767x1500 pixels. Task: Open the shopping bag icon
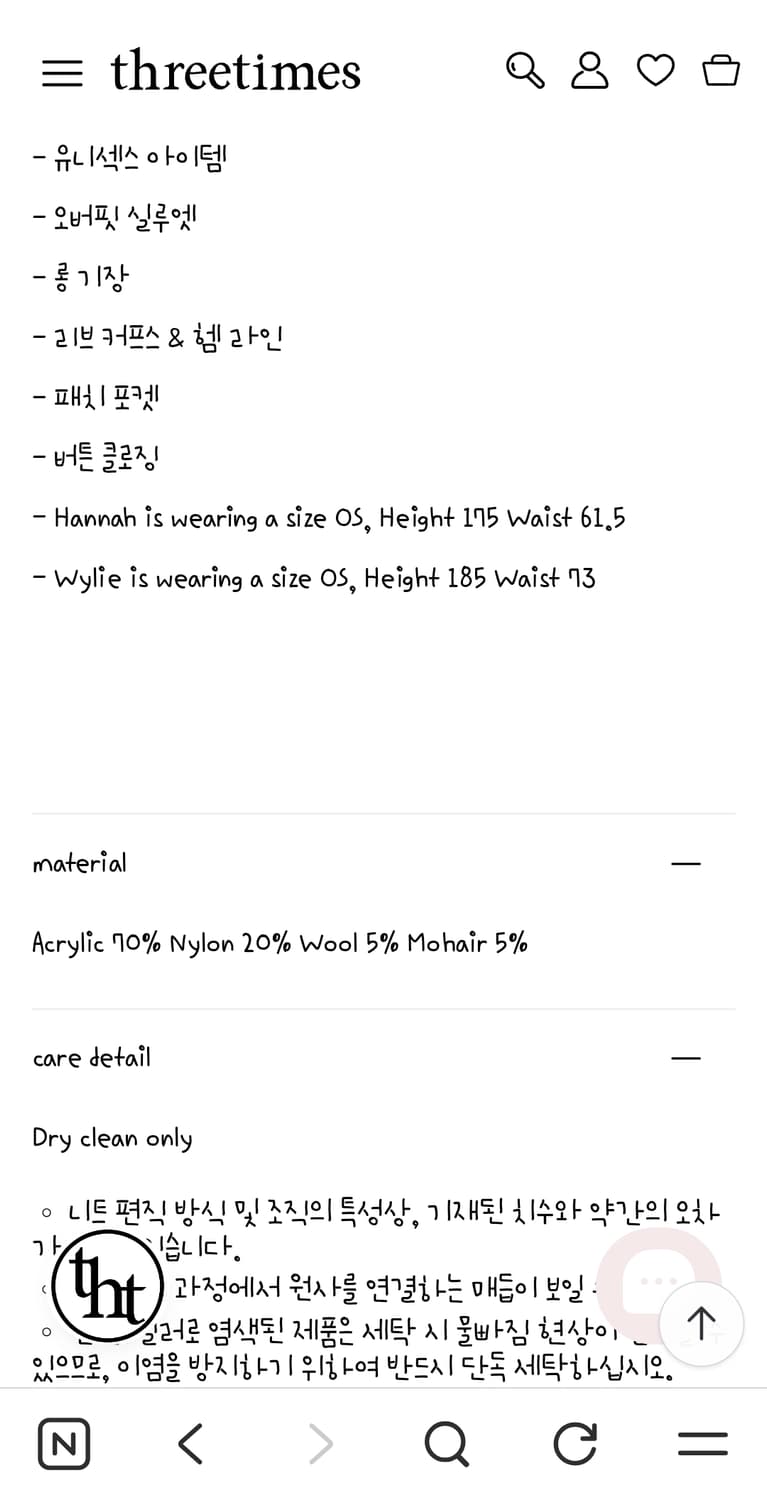(721, 70)
